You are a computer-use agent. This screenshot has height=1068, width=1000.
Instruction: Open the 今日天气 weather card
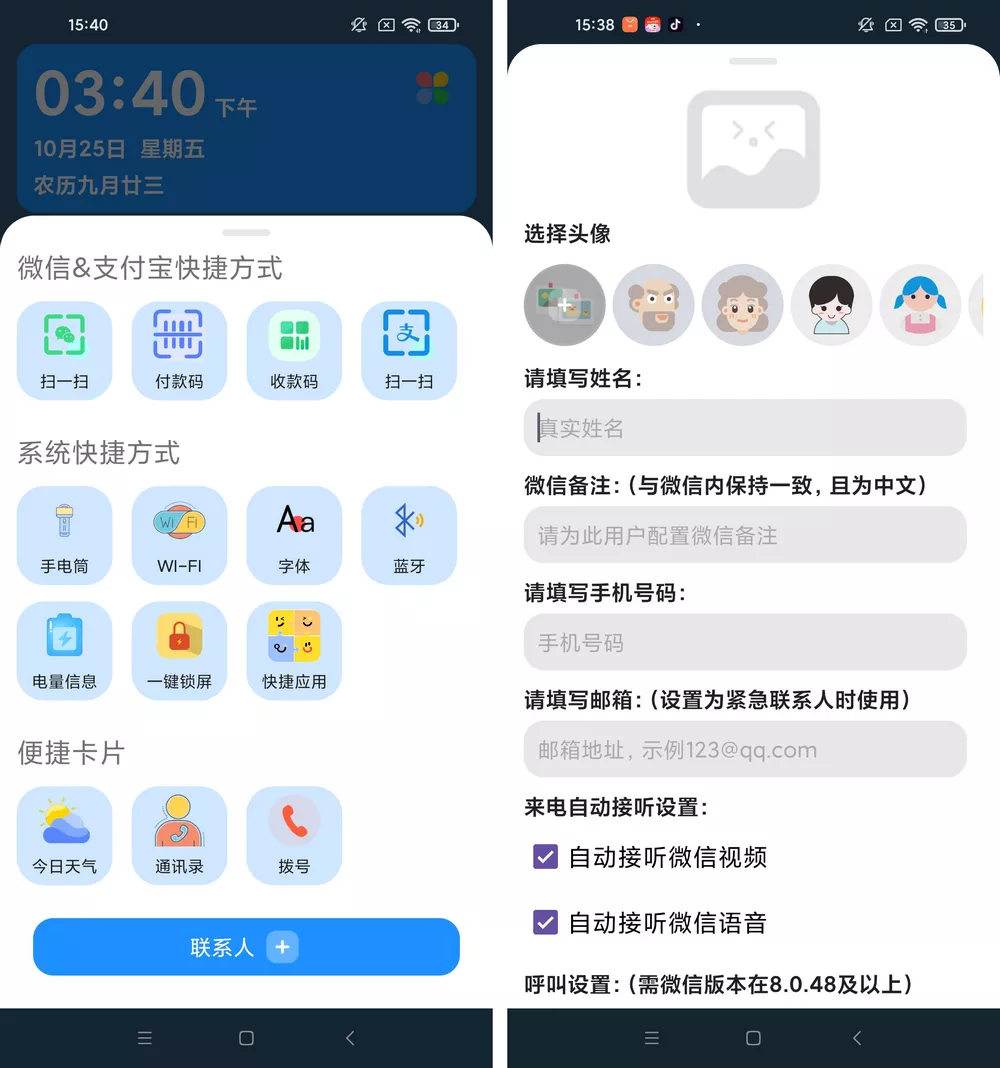(x=65, y=835)
